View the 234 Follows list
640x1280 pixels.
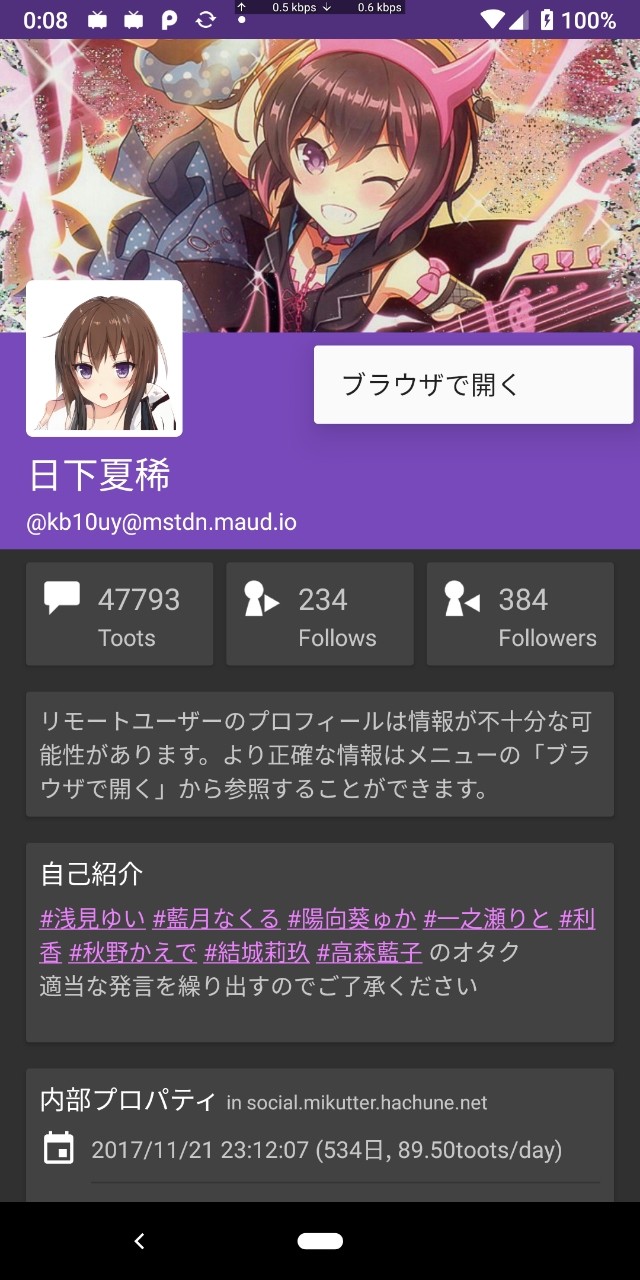tap(319, 614)
